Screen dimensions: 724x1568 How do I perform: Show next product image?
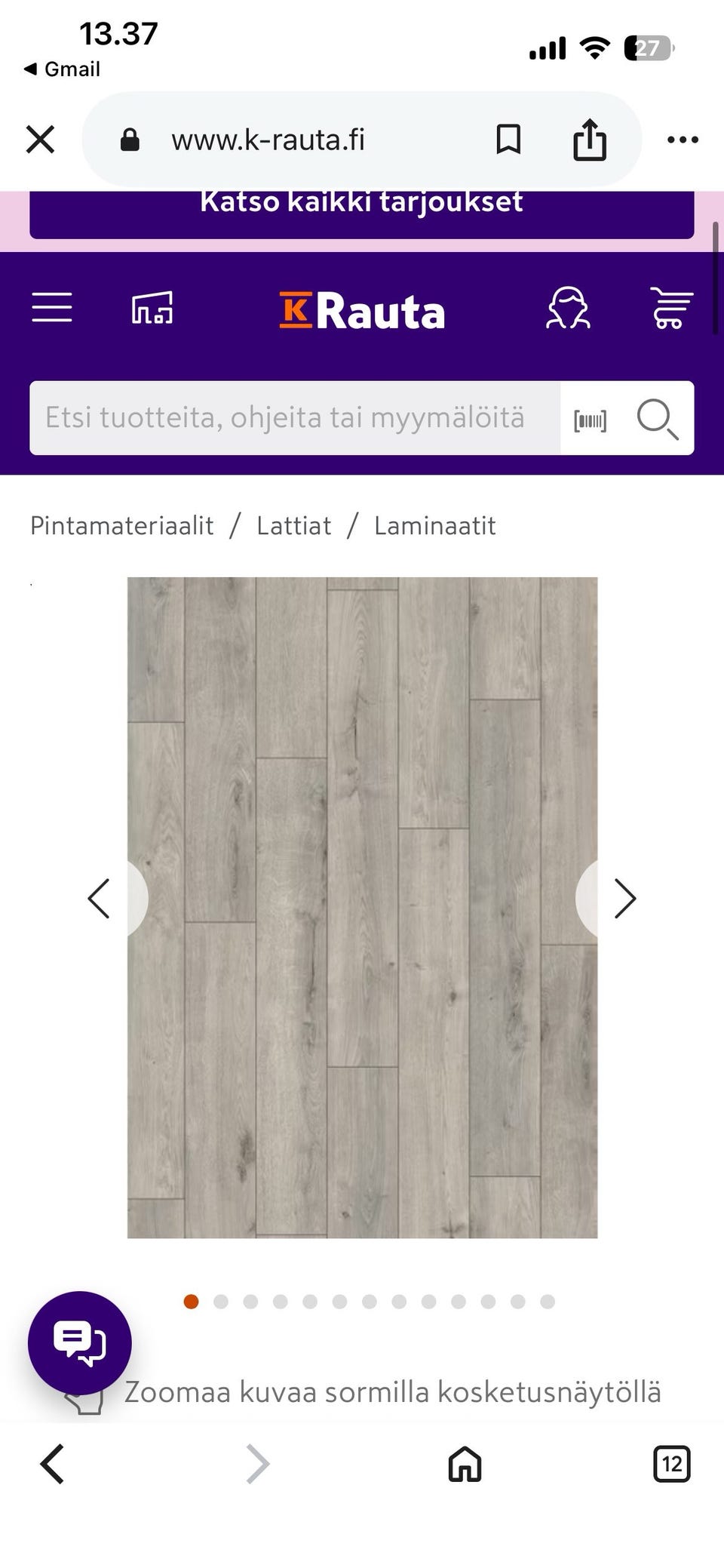click(x=624, y=898)
